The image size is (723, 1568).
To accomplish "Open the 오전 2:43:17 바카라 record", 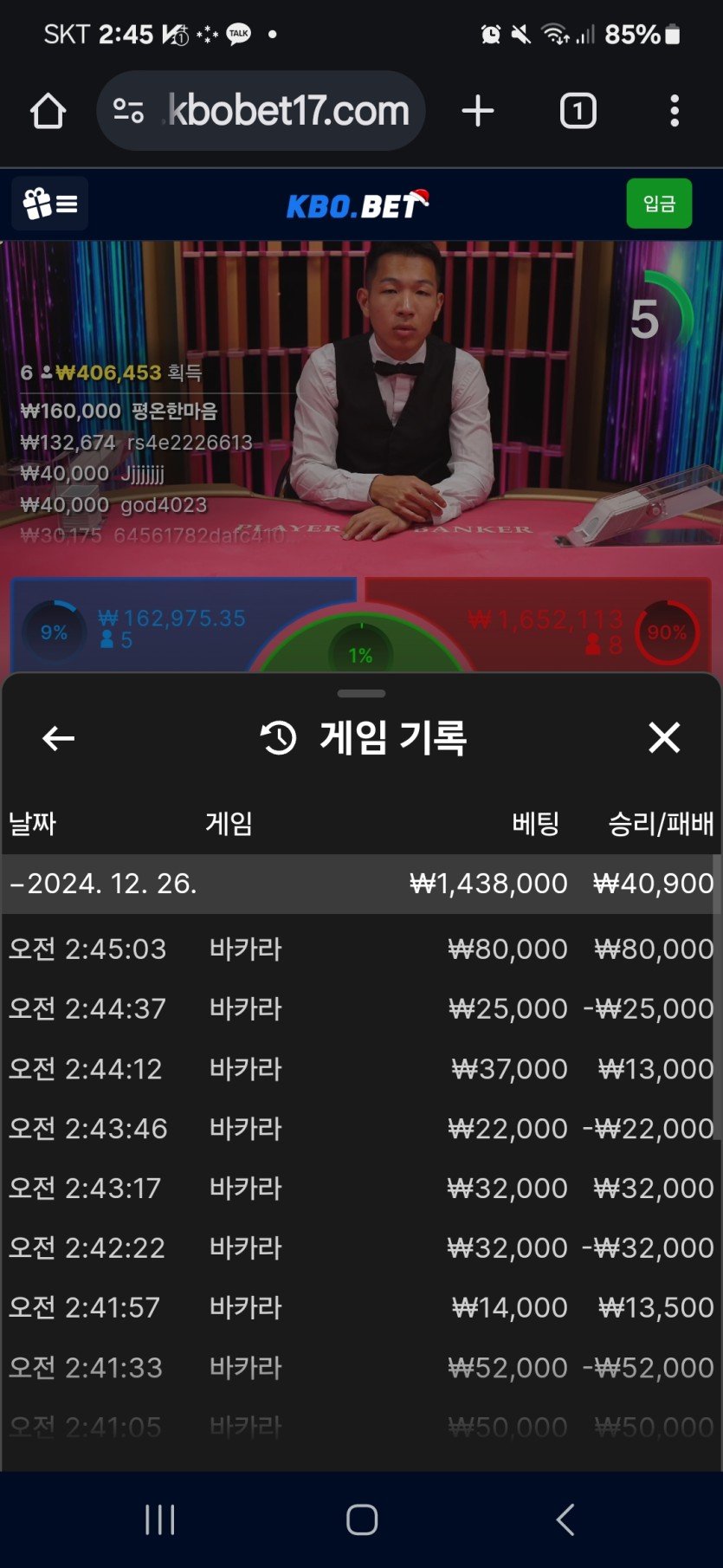I will (x=360, y=1188).
